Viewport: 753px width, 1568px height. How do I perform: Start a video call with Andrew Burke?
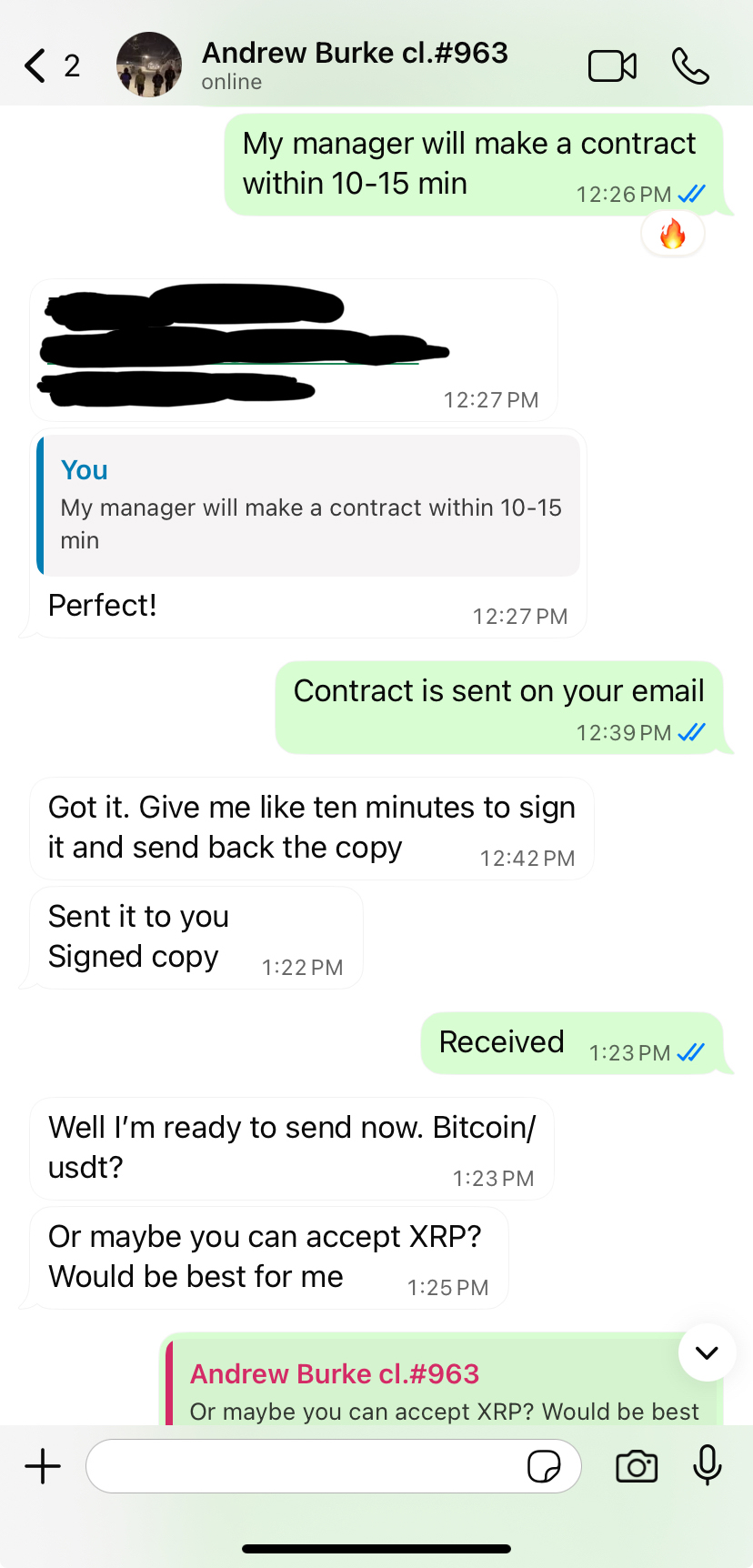click(612, 66)
